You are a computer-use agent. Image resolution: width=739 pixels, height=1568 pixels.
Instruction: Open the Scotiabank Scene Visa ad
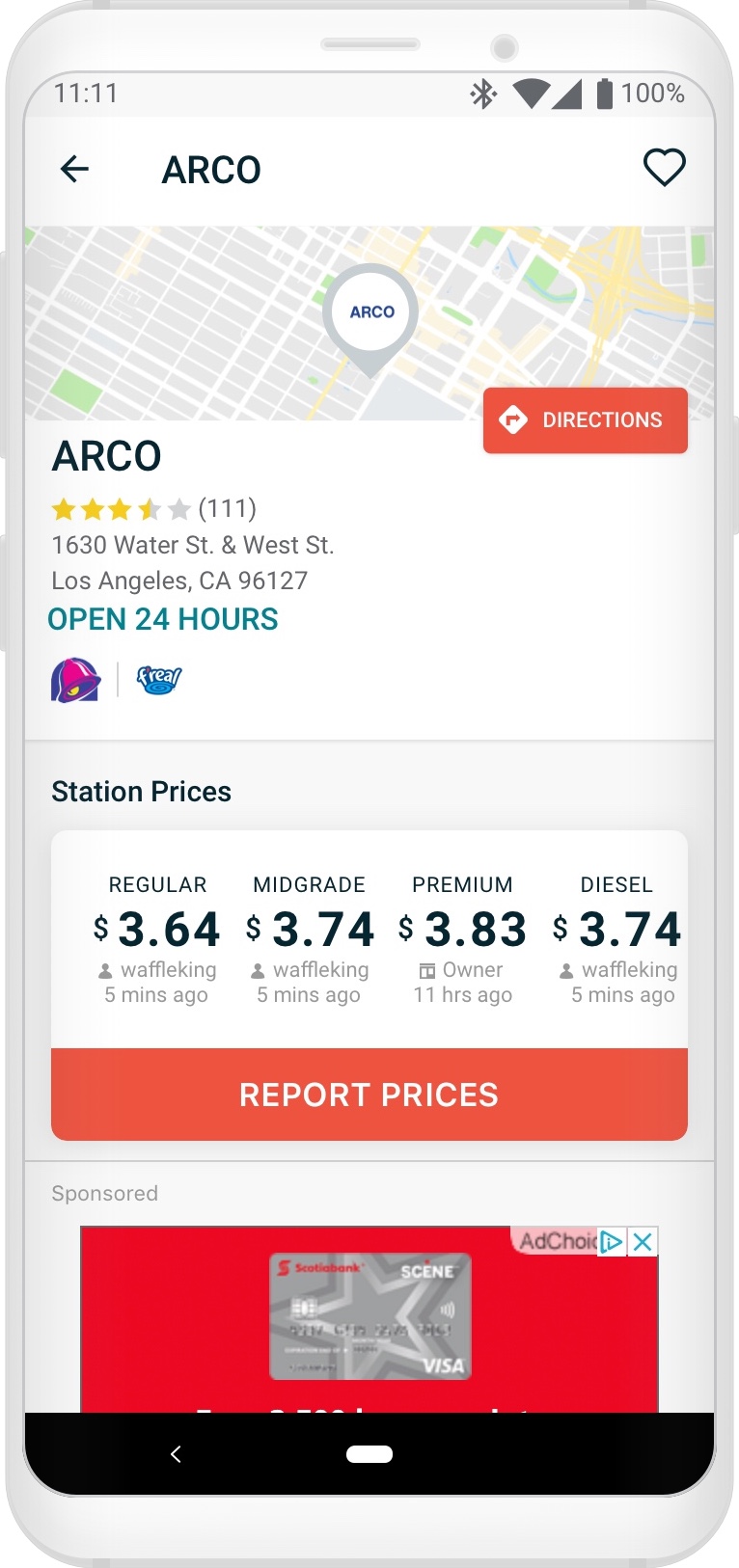(x=369, y=1316)
